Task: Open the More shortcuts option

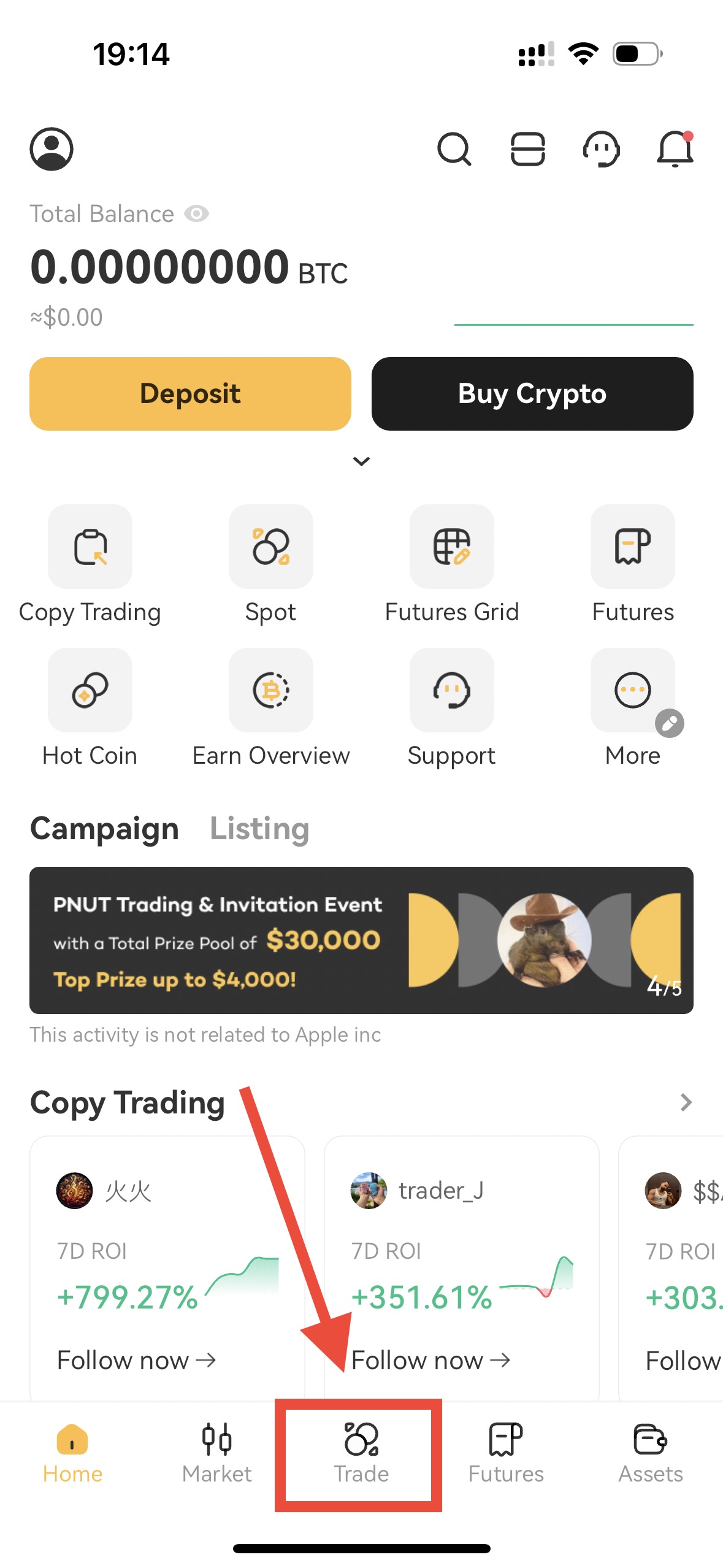Action: [x=632, y=690]
